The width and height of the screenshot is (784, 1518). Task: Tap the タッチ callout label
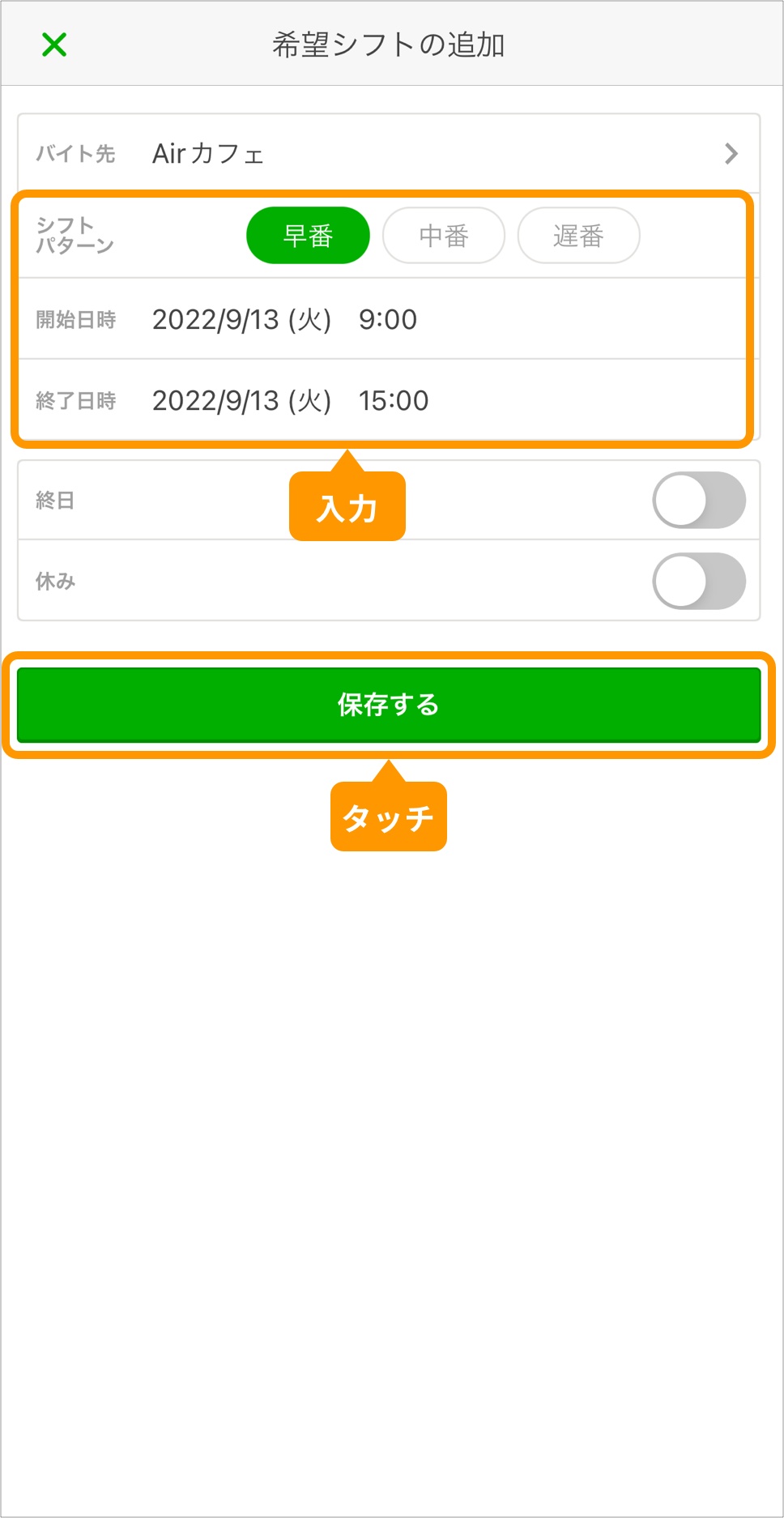(x=388, y=818)
